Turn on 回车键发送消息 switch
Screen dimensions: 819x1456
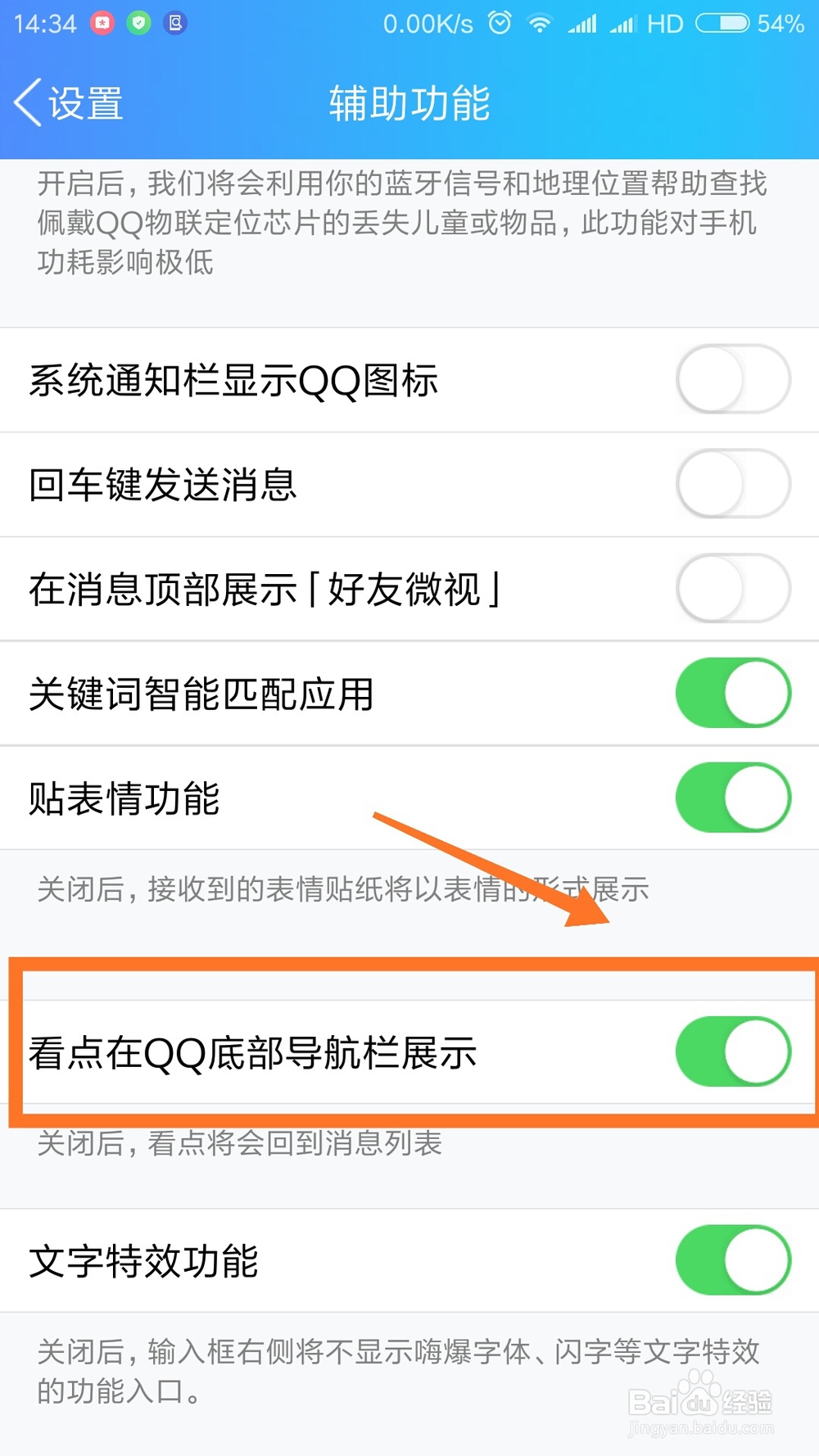point(731,485)
